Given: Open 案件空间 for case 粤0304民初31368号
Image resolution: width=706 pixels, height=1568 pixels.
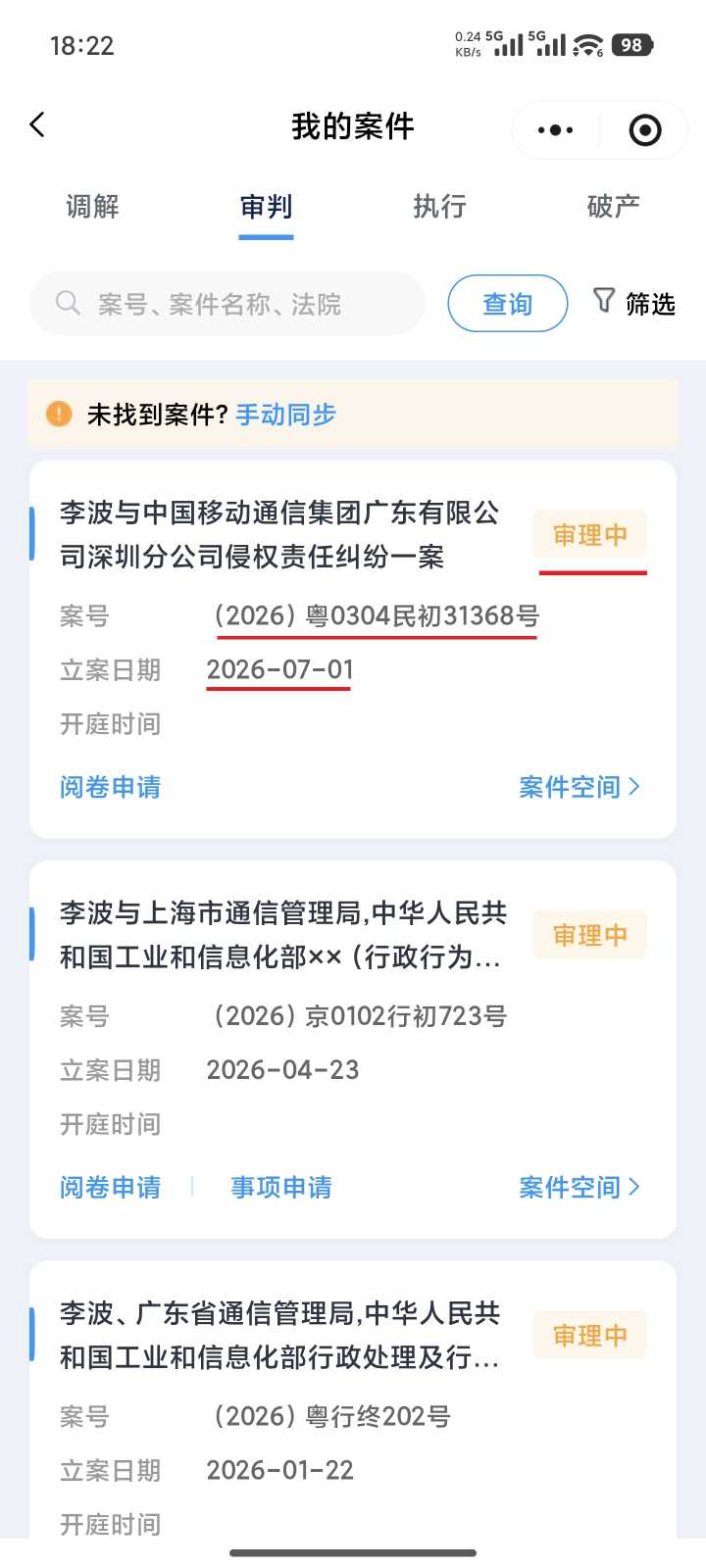Looking at the screenshot, I should [580, 787].
